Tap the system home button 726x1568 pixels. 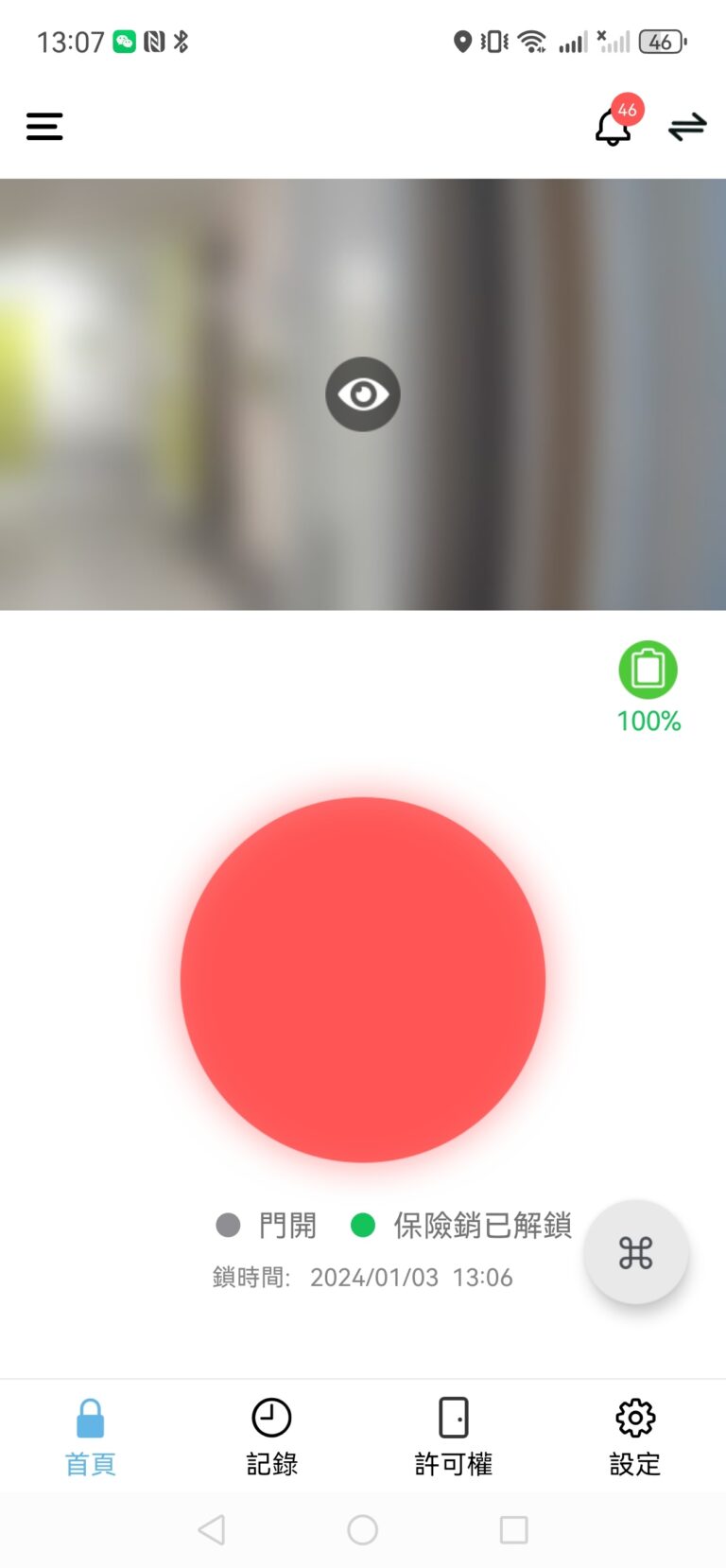coord(363,1530)
